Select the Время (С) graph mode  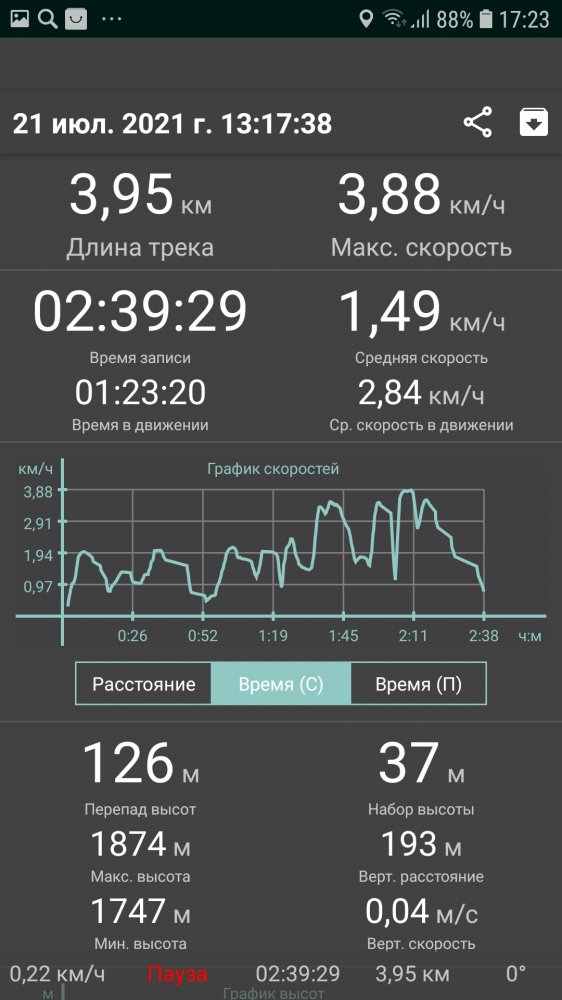pyautogui.click(x=281, y=684)
